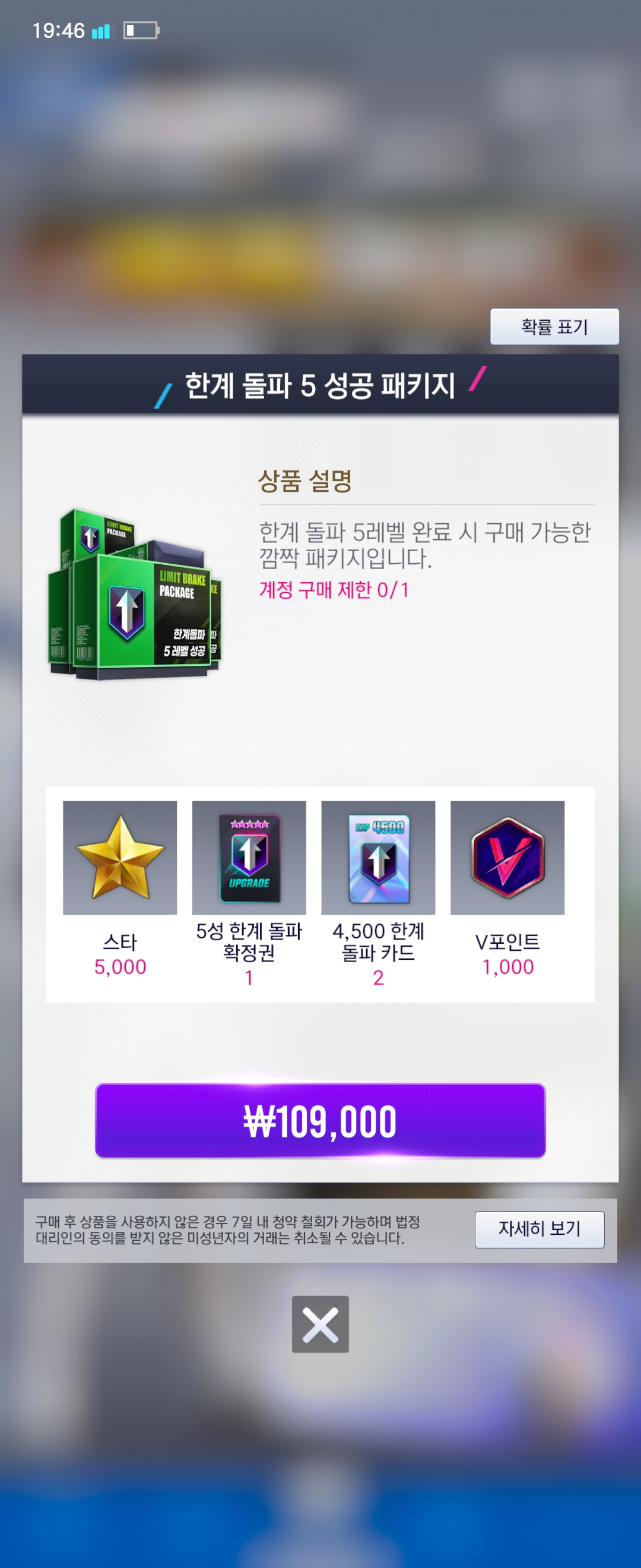Viewport: 641px width, 1568px height.
Task: View the V포인트 1,000 reward item
Action: 507,858
